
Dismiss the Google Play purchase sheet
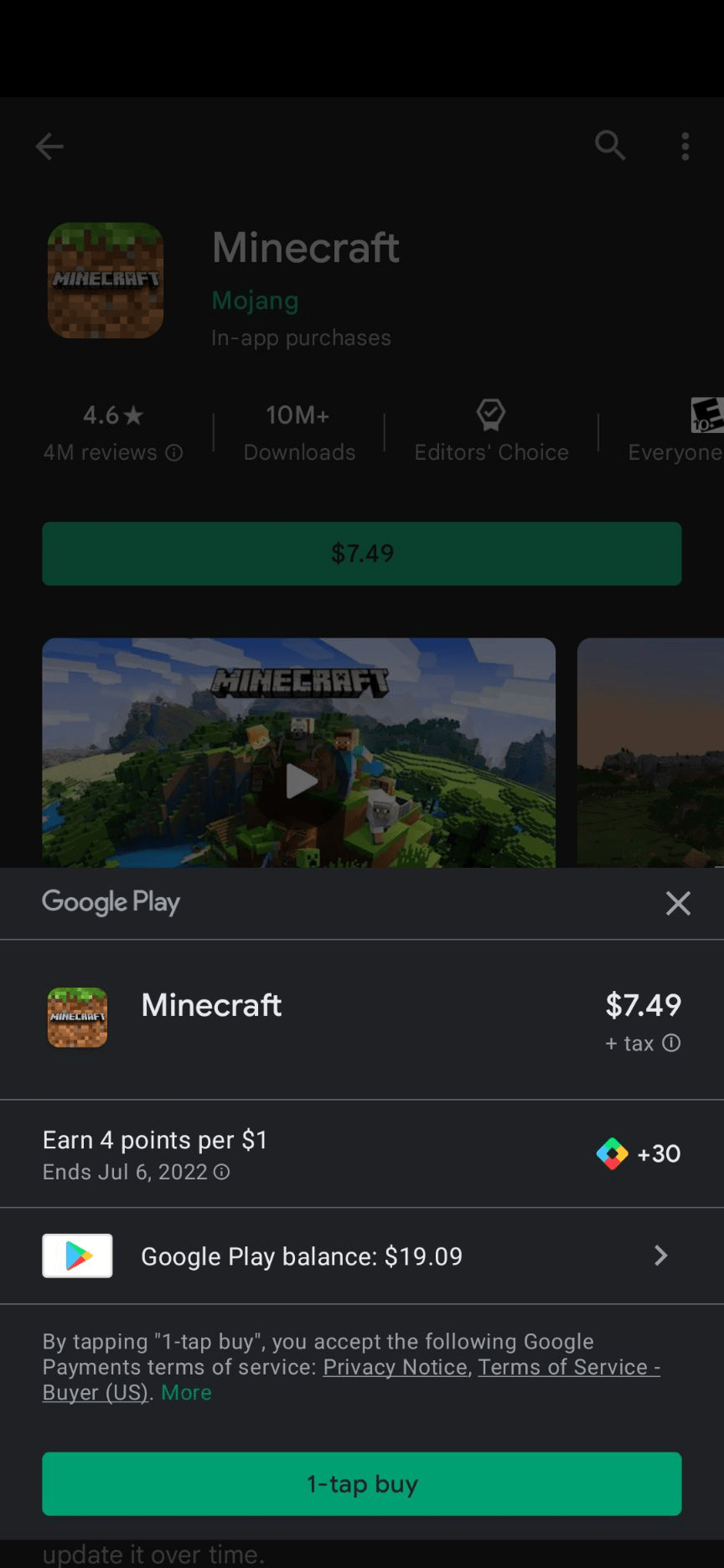point(678,903)
